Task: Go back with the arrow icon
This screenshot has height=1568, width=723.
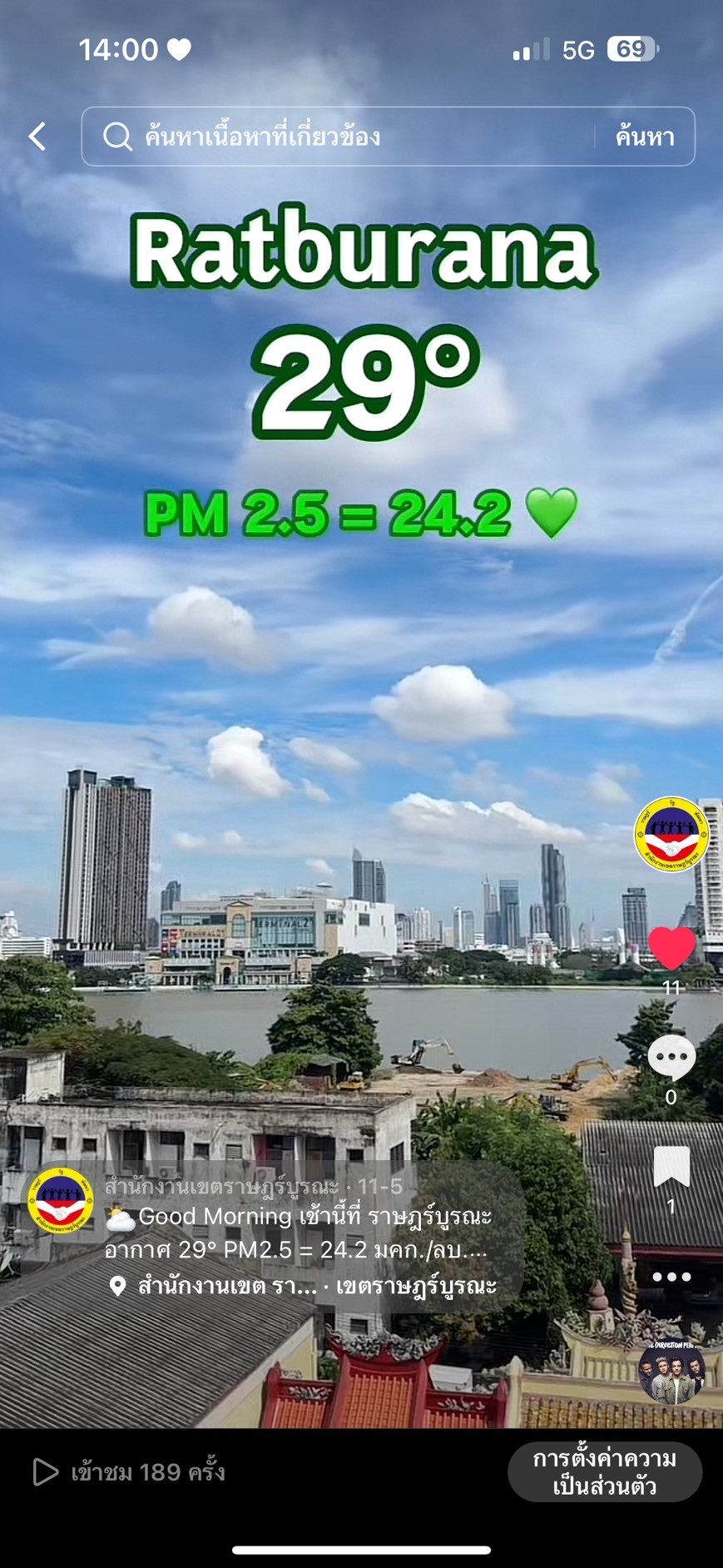Action: [37, 136]
